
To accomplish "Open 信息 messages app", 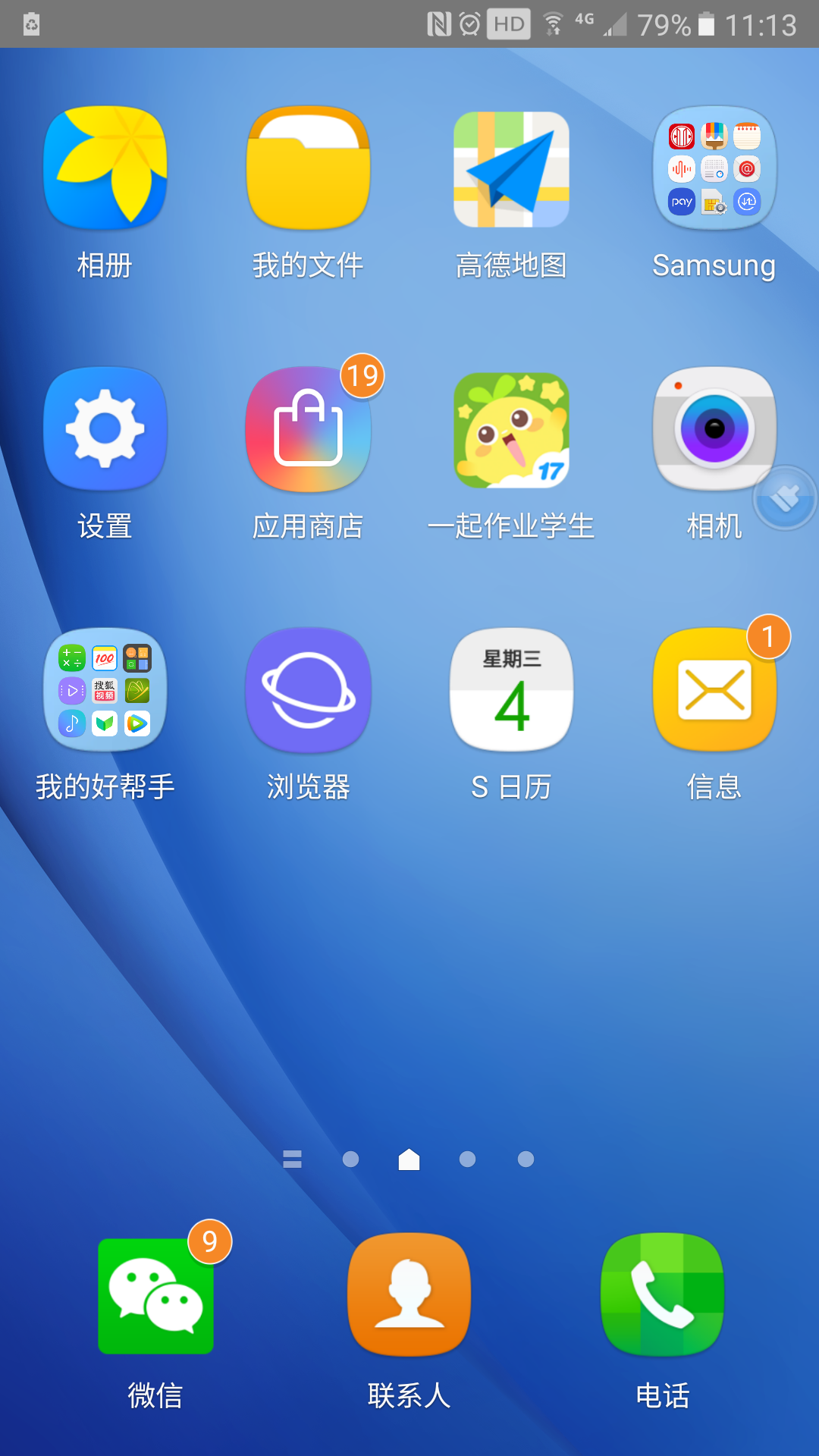I will tap(714, 690).
